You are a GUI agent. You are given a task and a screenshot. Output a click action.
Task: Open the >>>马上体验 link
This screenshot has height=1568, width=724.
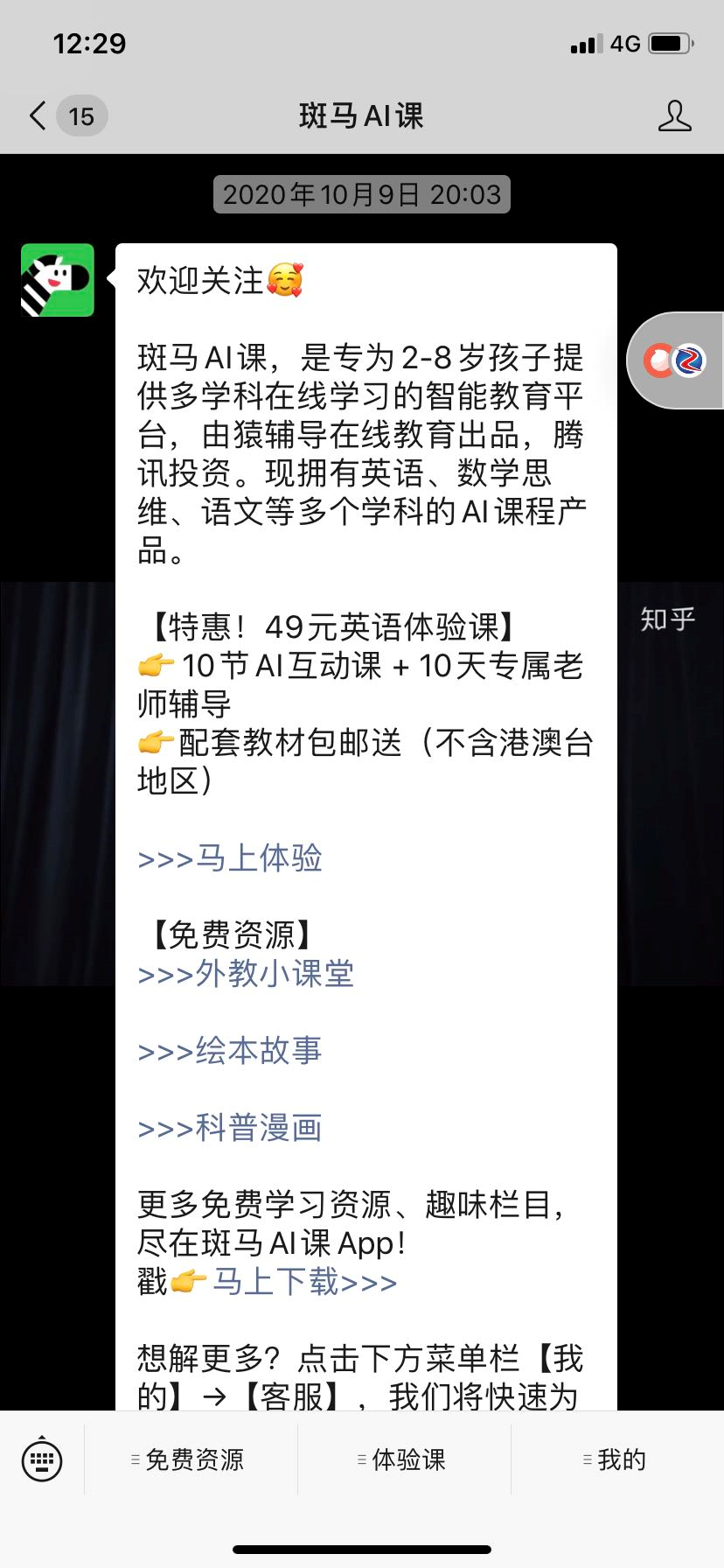coord(230,858)
